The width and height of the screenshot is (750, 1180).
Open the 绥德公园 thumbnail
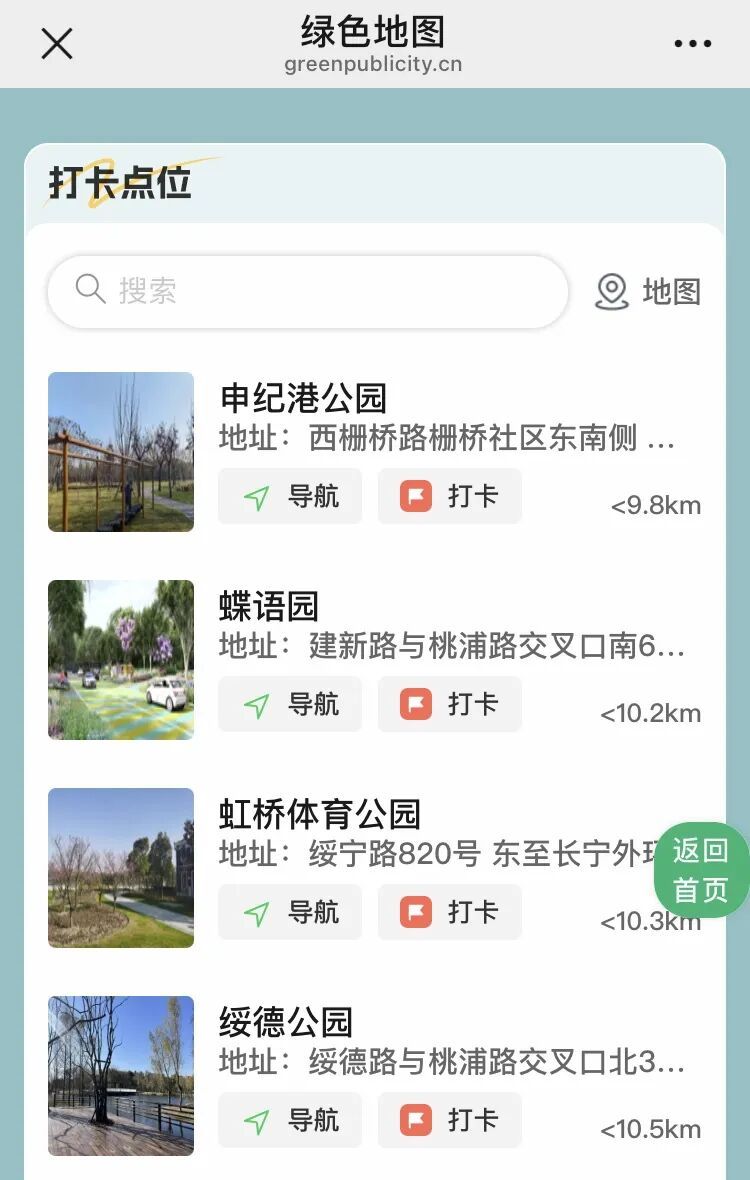121,1076
